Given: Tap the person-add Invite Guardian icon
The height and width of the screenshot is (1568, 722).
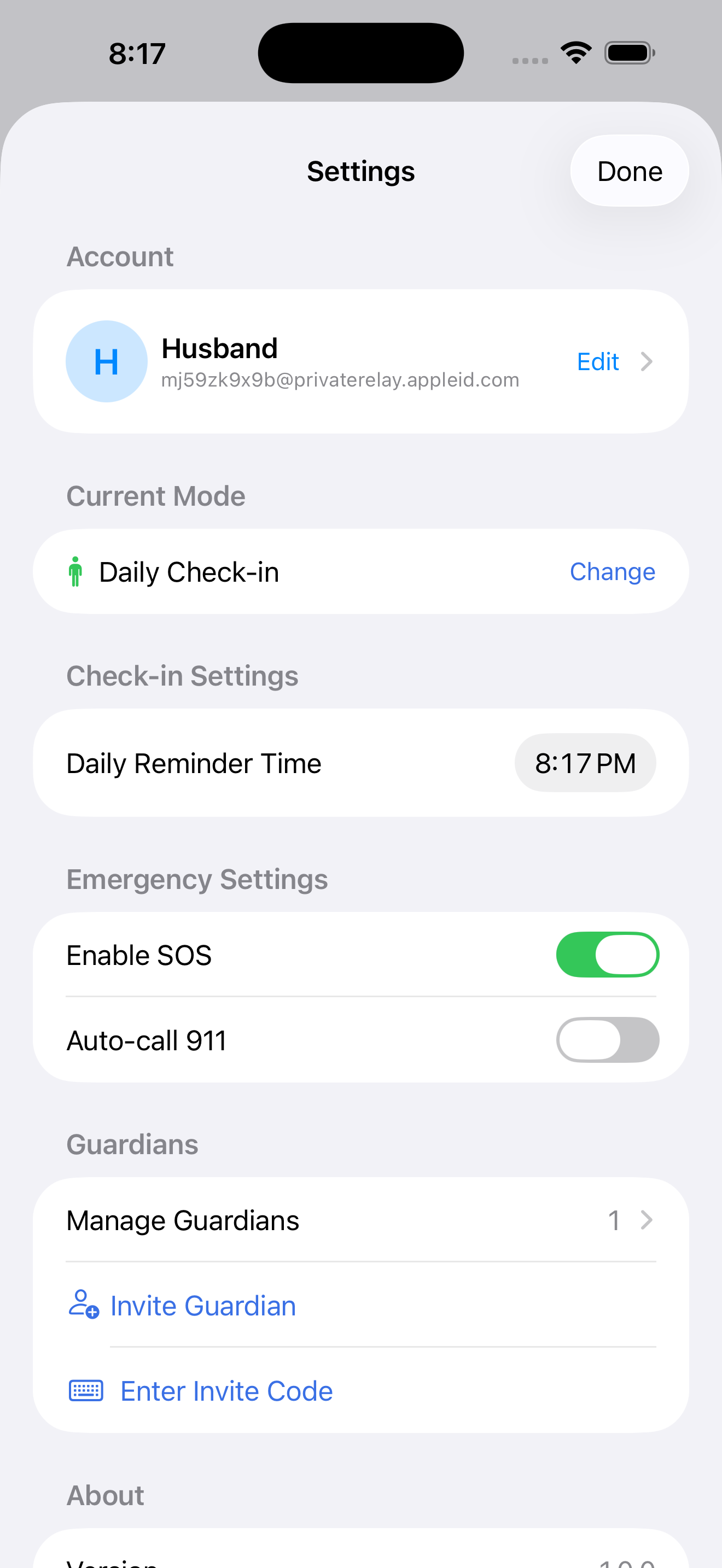Looking at the screenshot, I should pos(83,1306).
